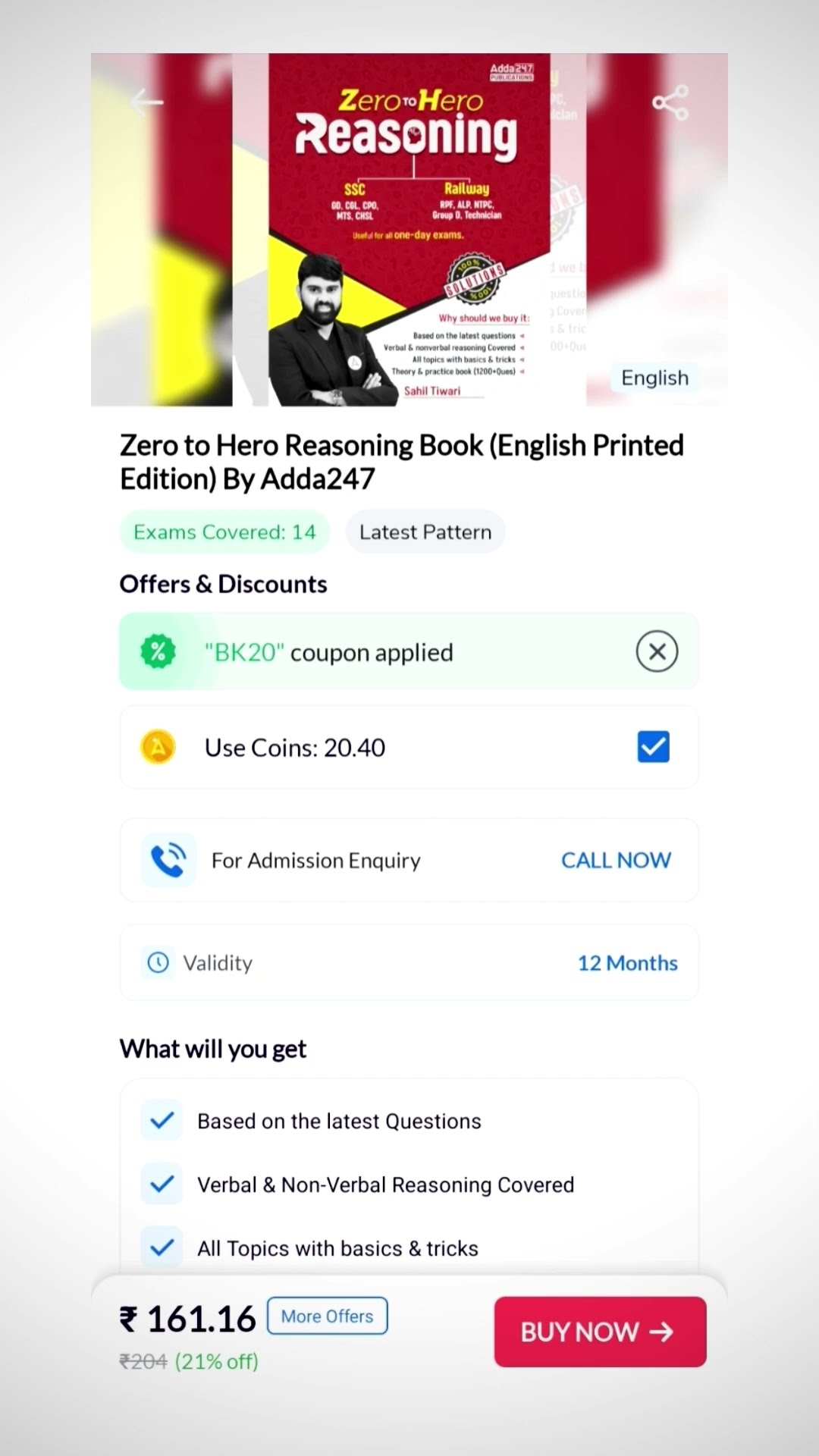Open More Offers
This screenshot has width=819, height=1456.
click(327, 1316)
